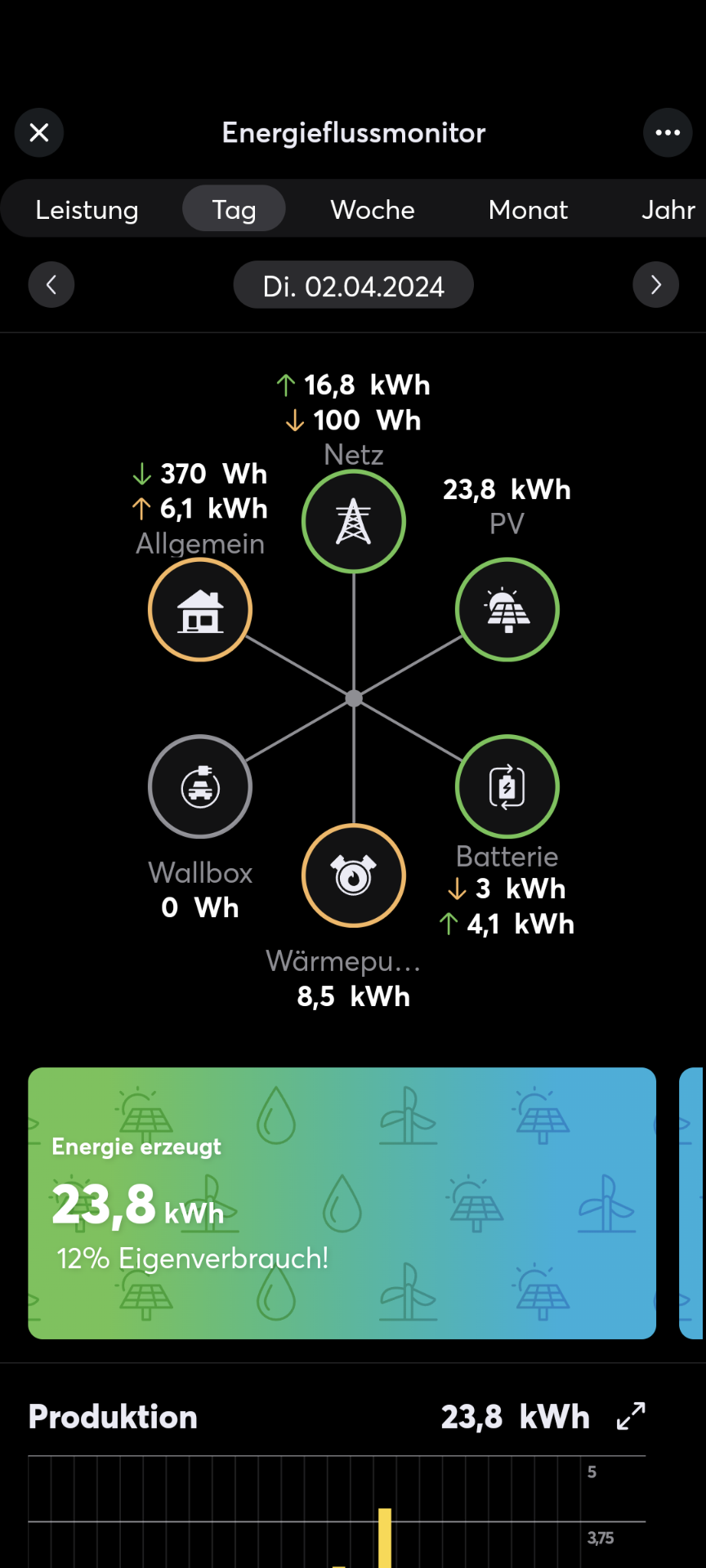Open the date picker Di. 02.04.2024
Viewport: 706px width, 1568px height.
(353, 286)
